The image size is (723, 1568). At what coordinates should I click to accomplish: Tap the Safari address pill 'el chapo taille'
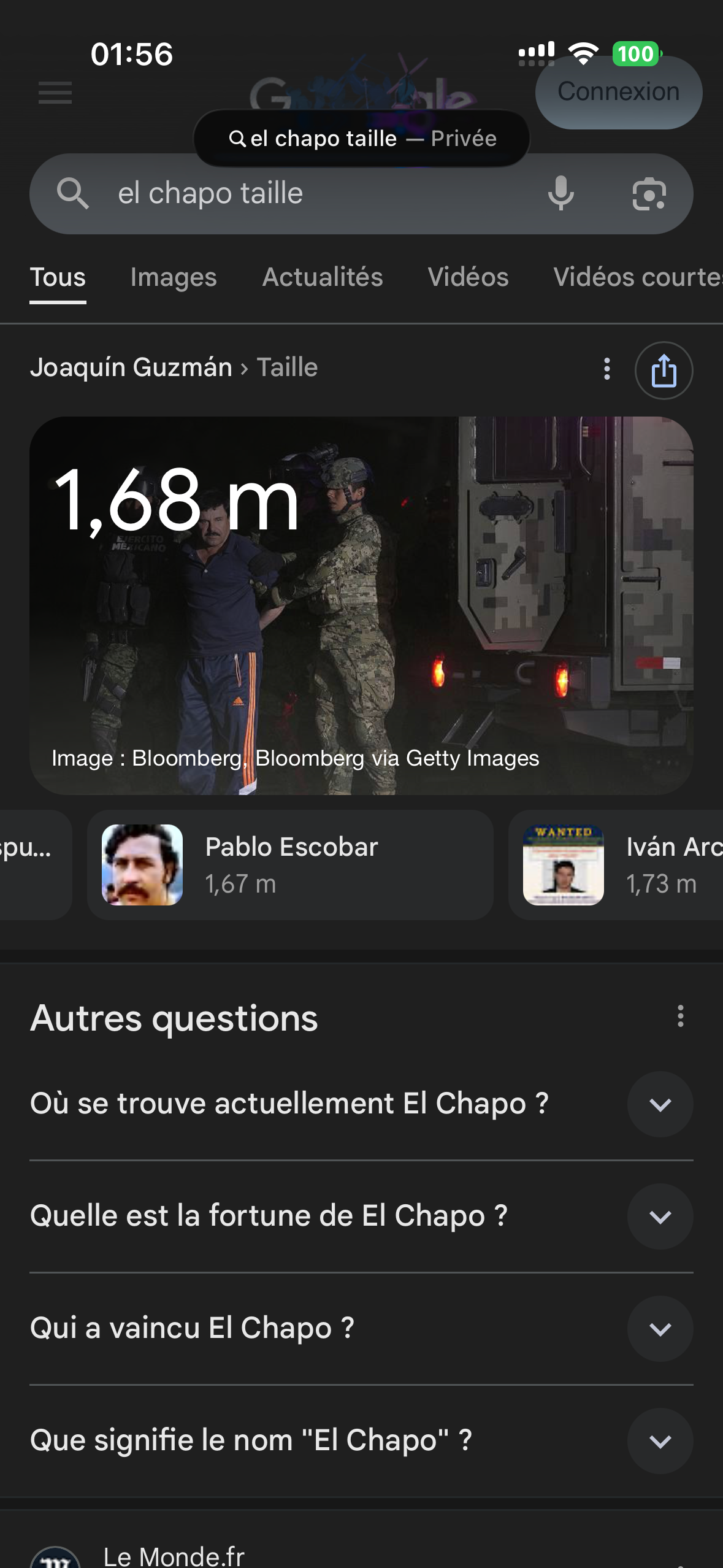click(x=362, y=139)
